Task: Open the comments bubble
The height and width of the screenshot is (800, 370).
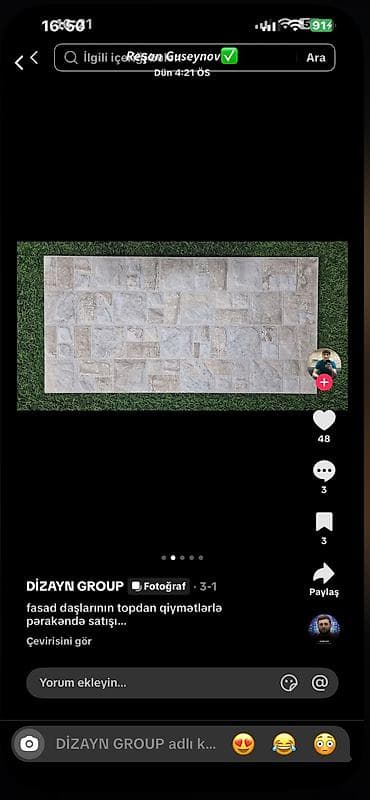Action: pyautogui.click(x=324, y=471)
